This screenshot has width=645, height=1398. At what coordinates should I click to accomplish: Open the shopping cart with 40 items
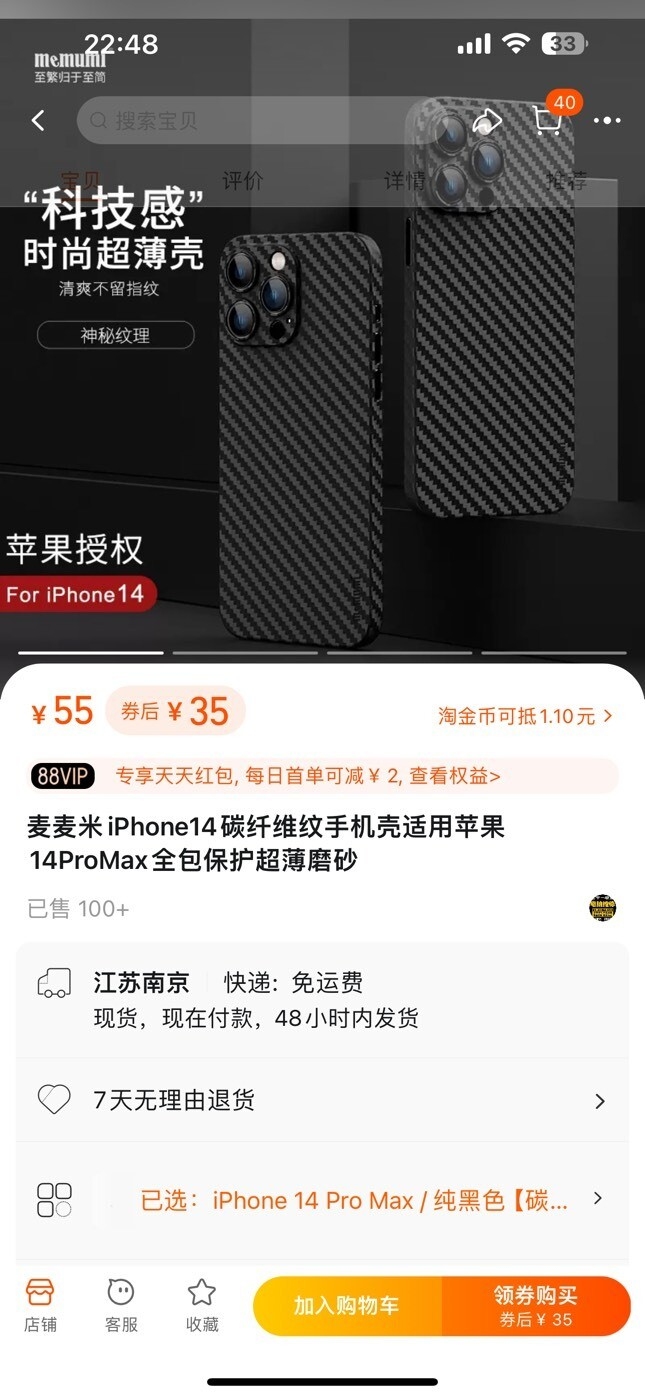coord(547,121)
